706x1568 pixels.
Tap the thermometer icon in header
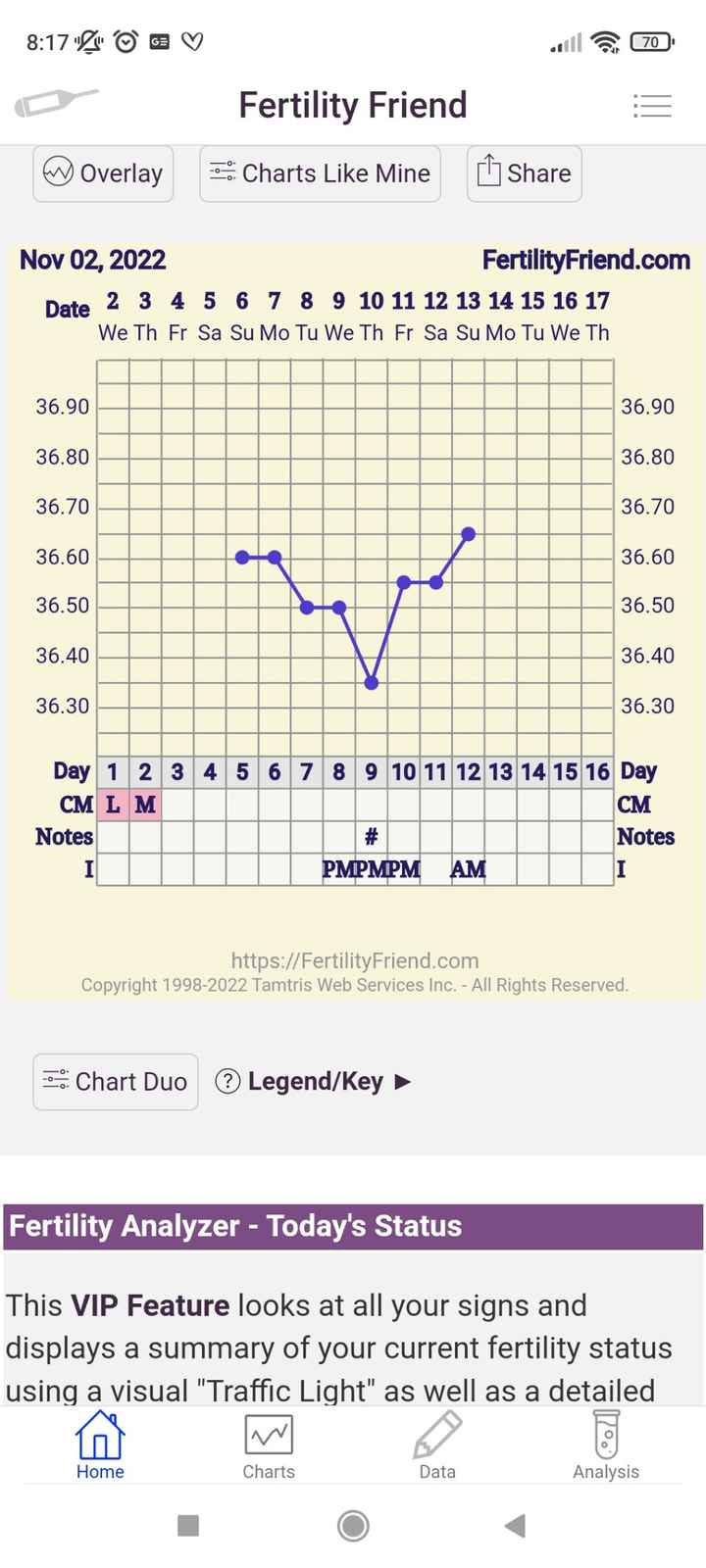[56, 103]
